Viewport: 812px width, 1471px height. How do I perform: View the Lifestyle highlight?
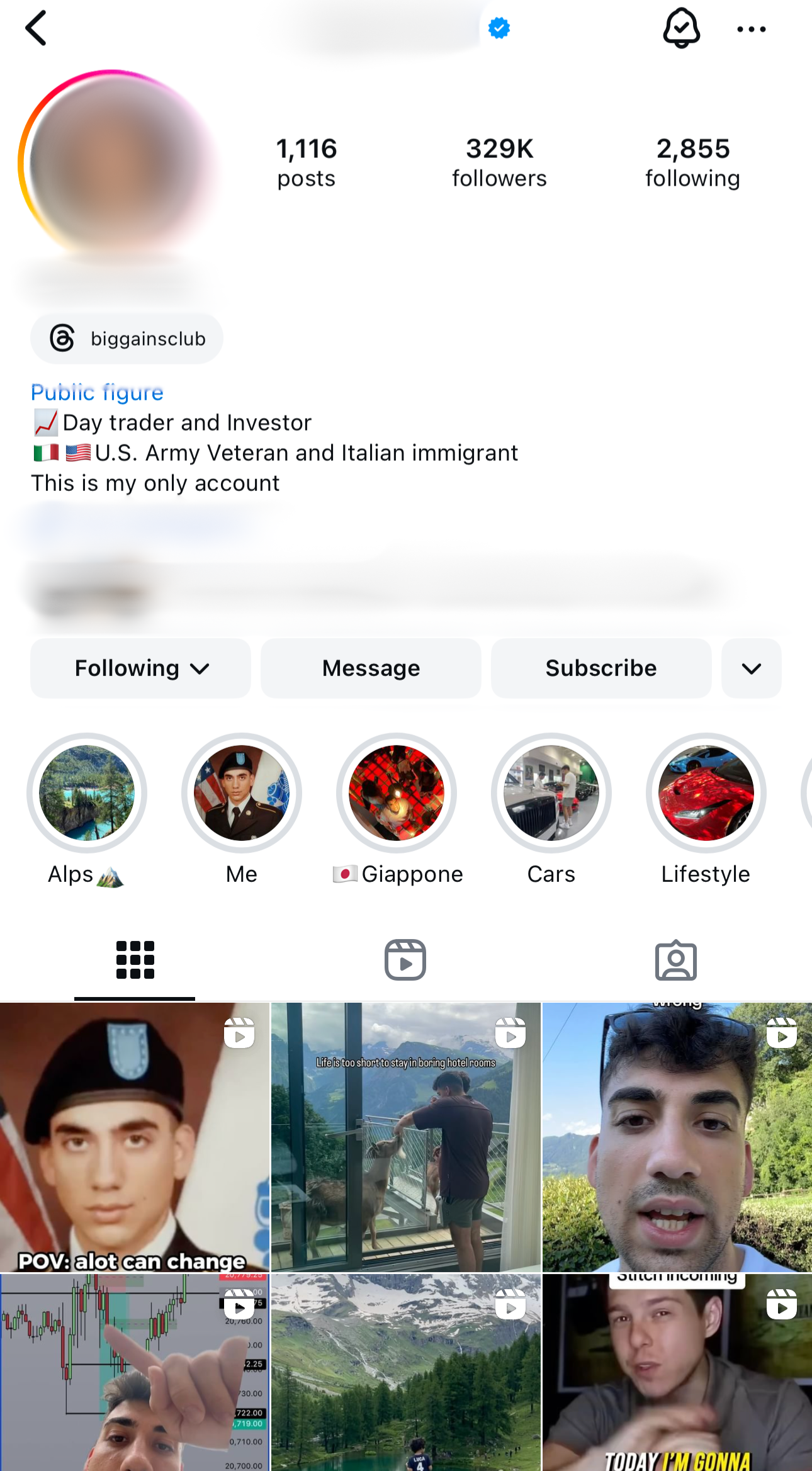[706, 793]
